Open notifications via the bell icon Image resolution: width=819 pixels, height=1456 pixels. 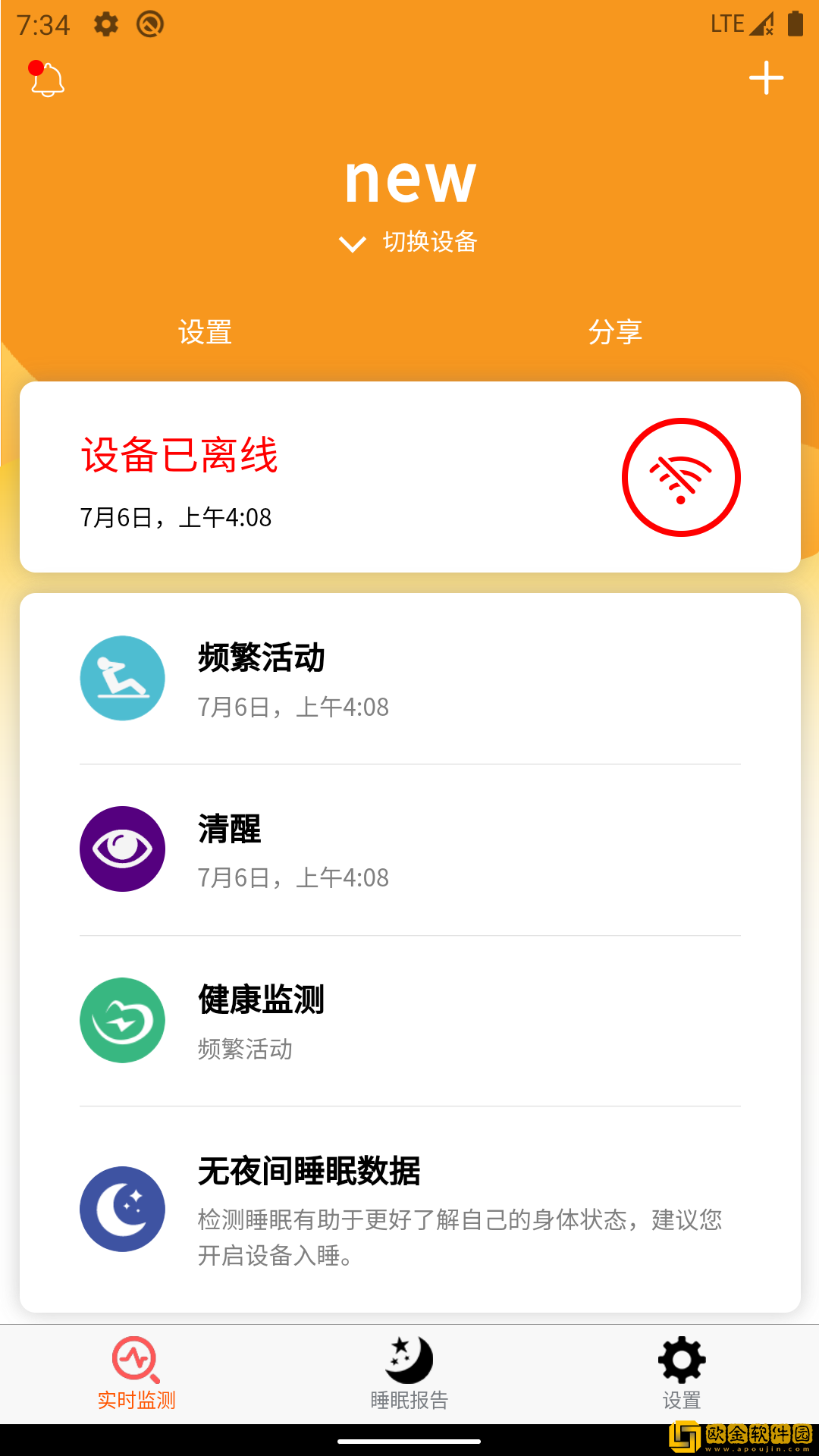(x=45, y=80)
